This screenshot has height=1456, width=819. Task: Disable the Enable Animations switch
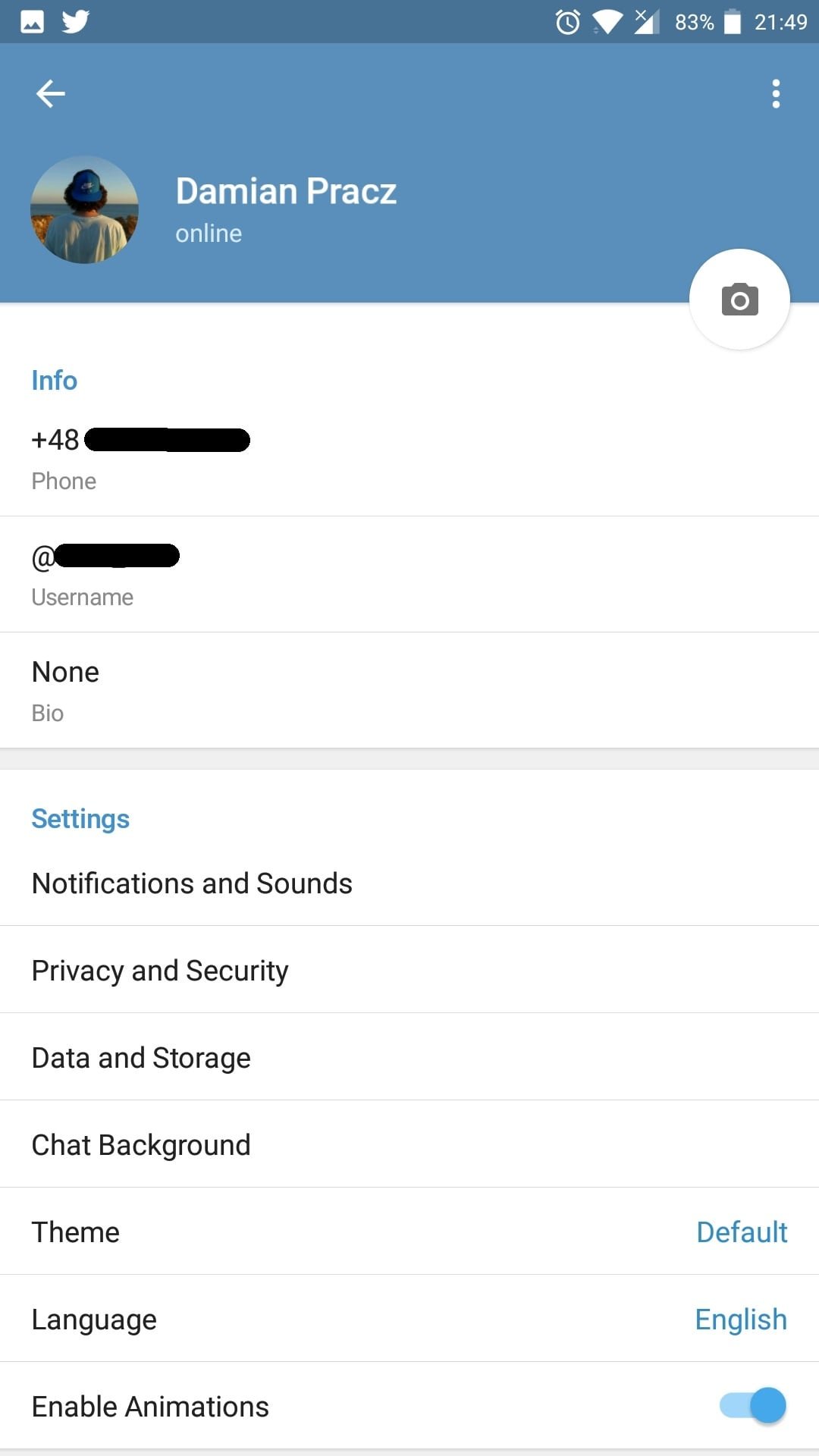pos(752,1406)
